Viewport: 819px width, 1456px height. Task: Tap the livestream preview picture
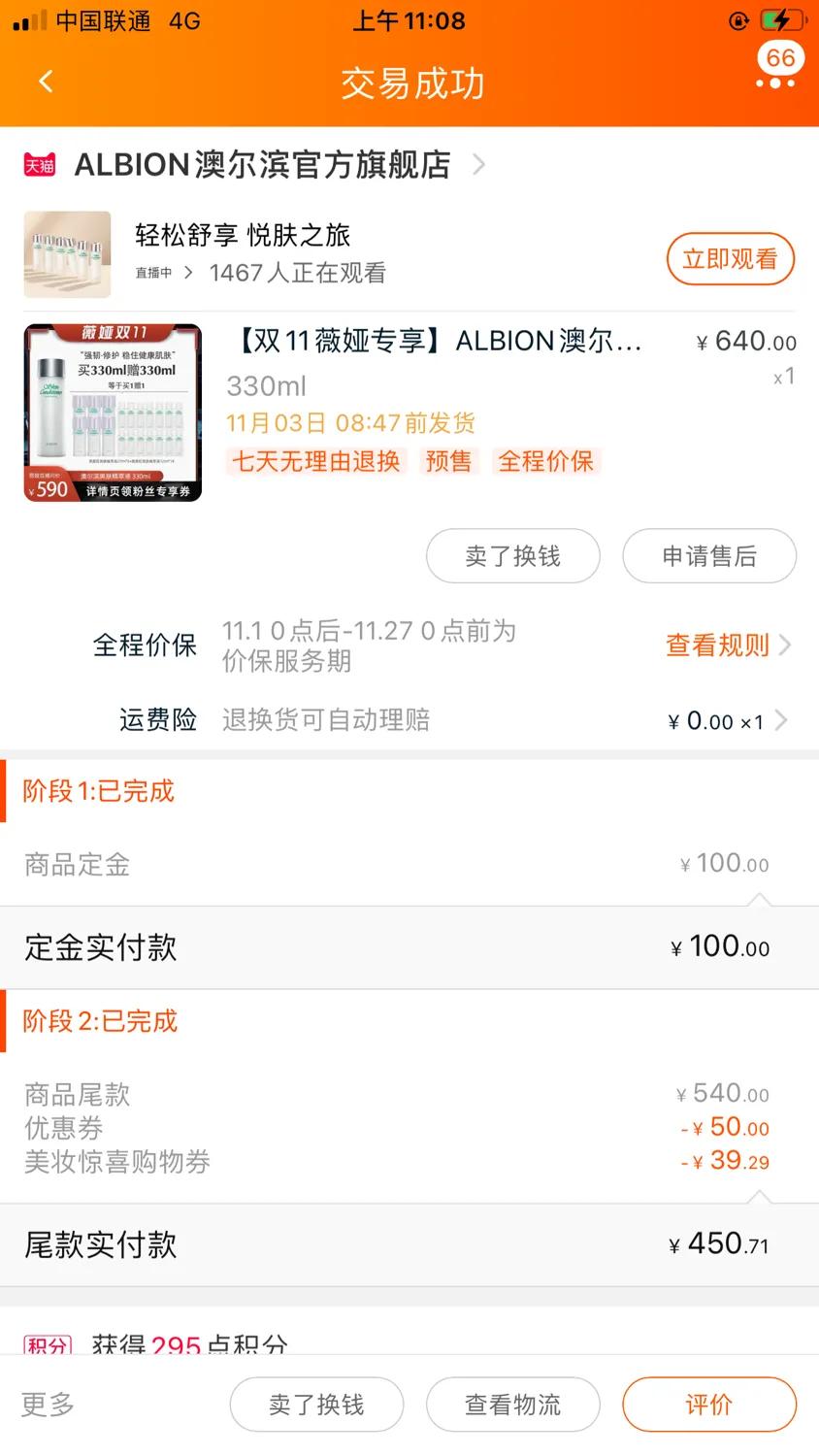click(67, 254)
